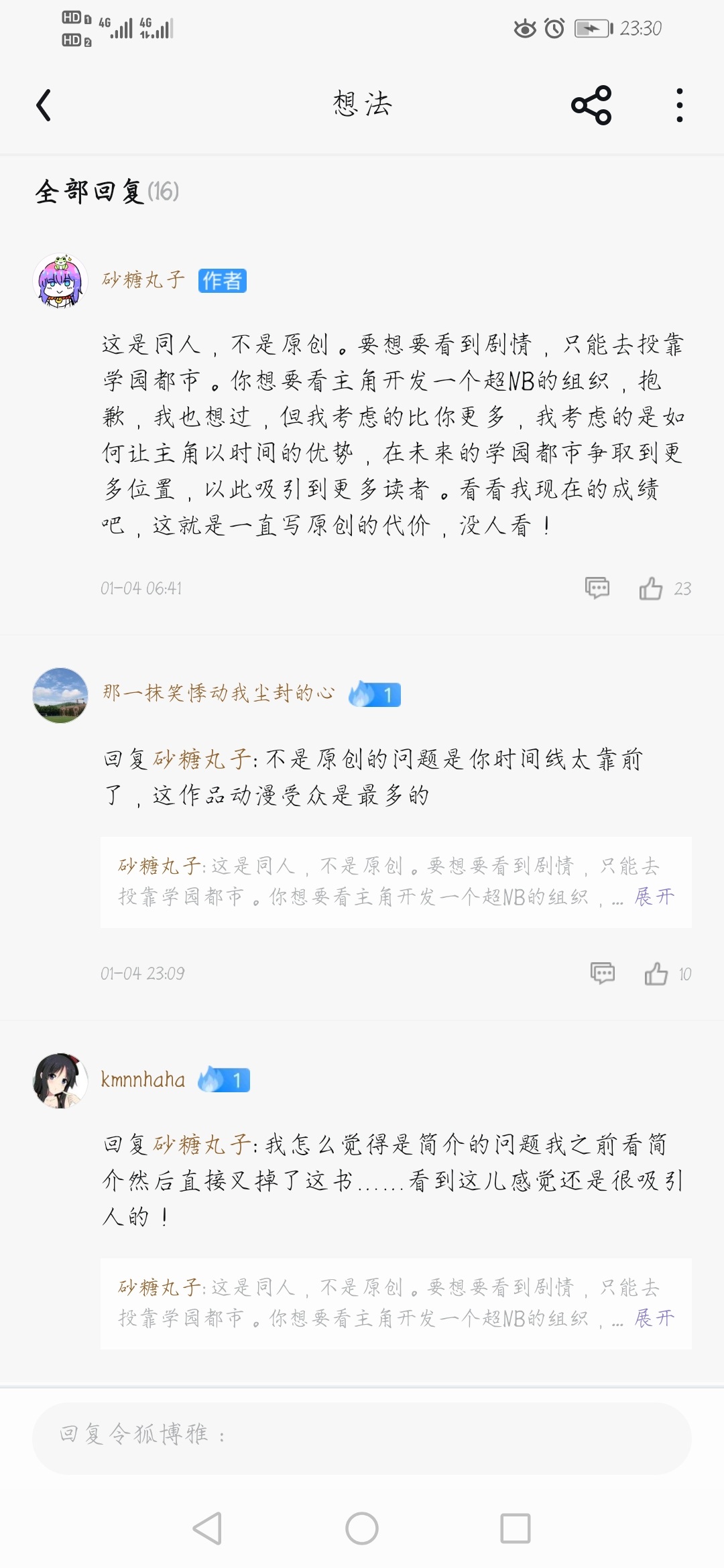Viewport: 724px width, 1568px height.
Task: Open 那一抹笑悸动我尘封的心's avatar
Action: 60,695
